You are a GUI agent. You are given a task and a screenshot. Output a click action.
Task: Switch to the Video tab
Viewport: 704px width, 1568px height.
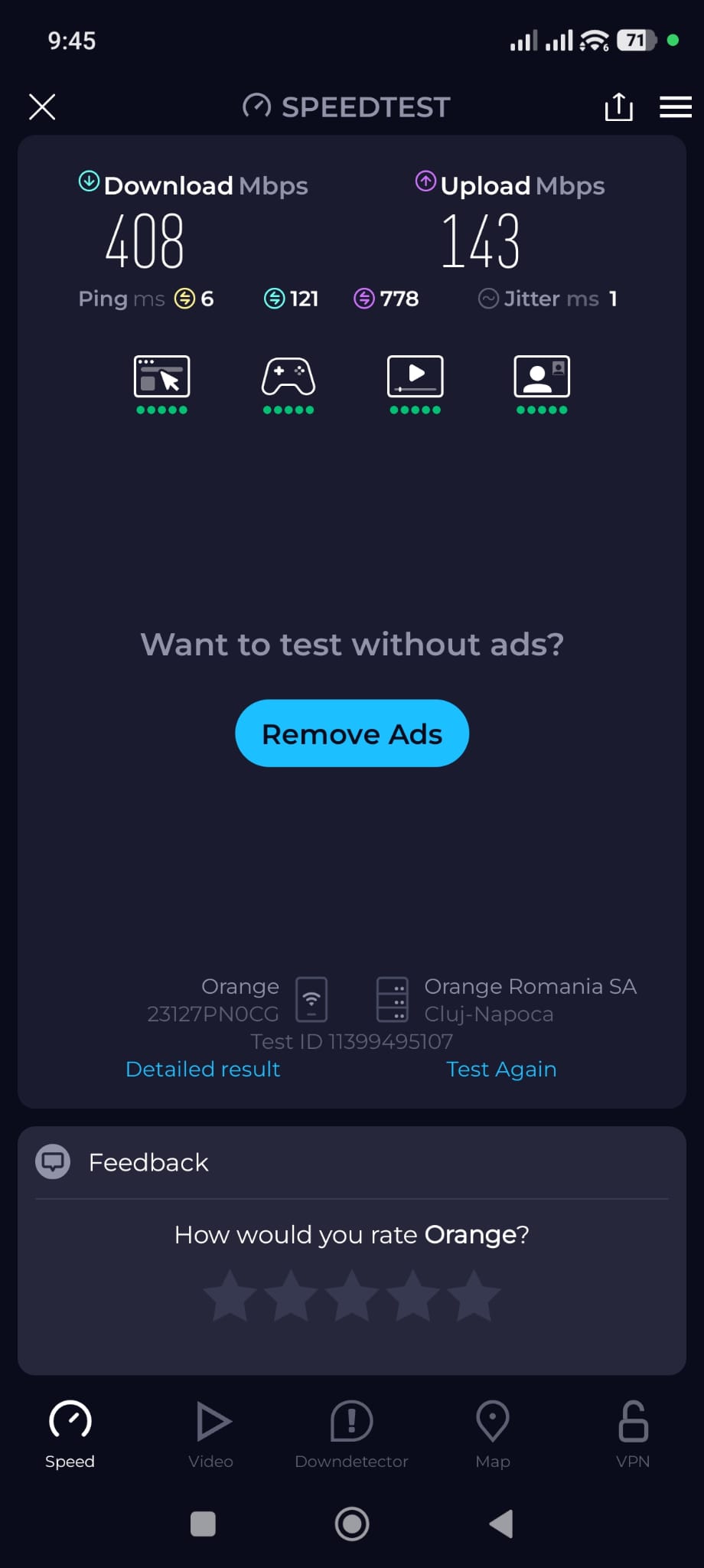click(211, 1433)
